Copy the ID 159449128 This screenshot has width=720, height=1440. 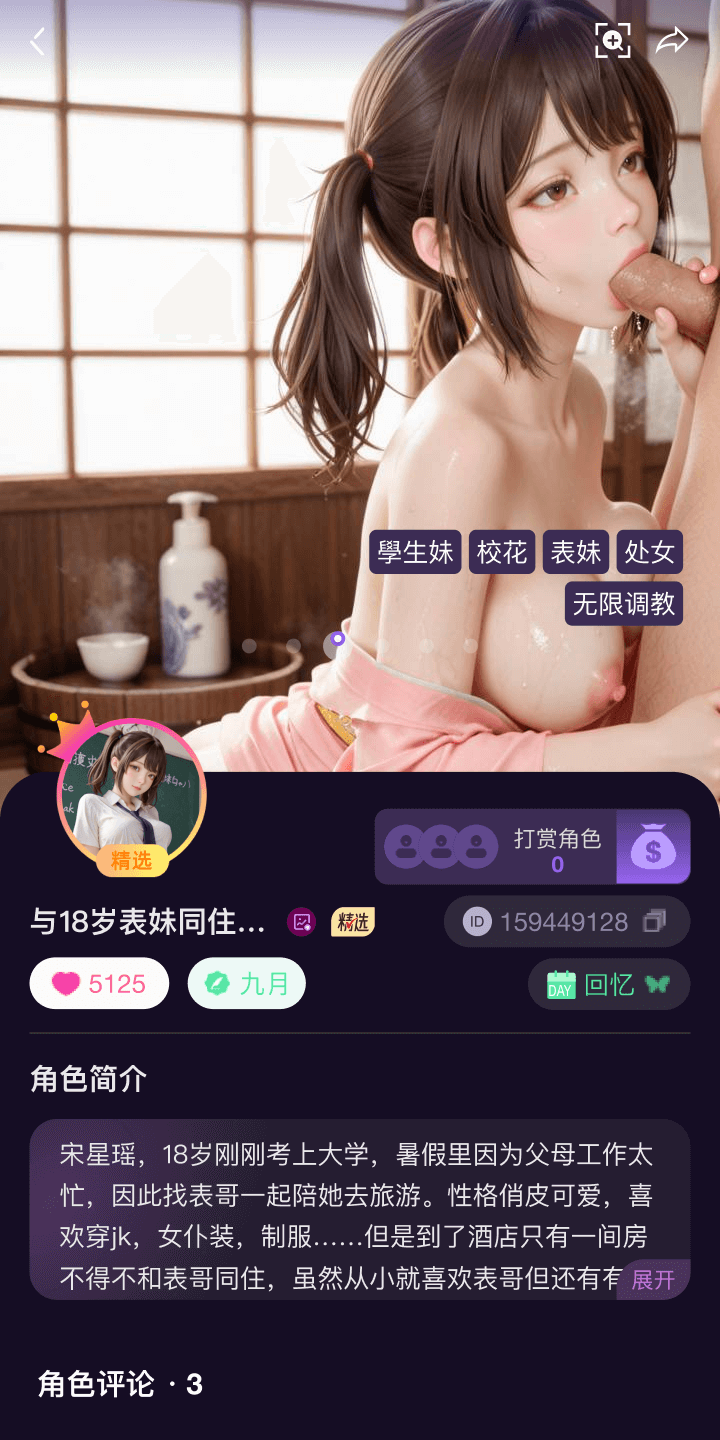(654, 921)
